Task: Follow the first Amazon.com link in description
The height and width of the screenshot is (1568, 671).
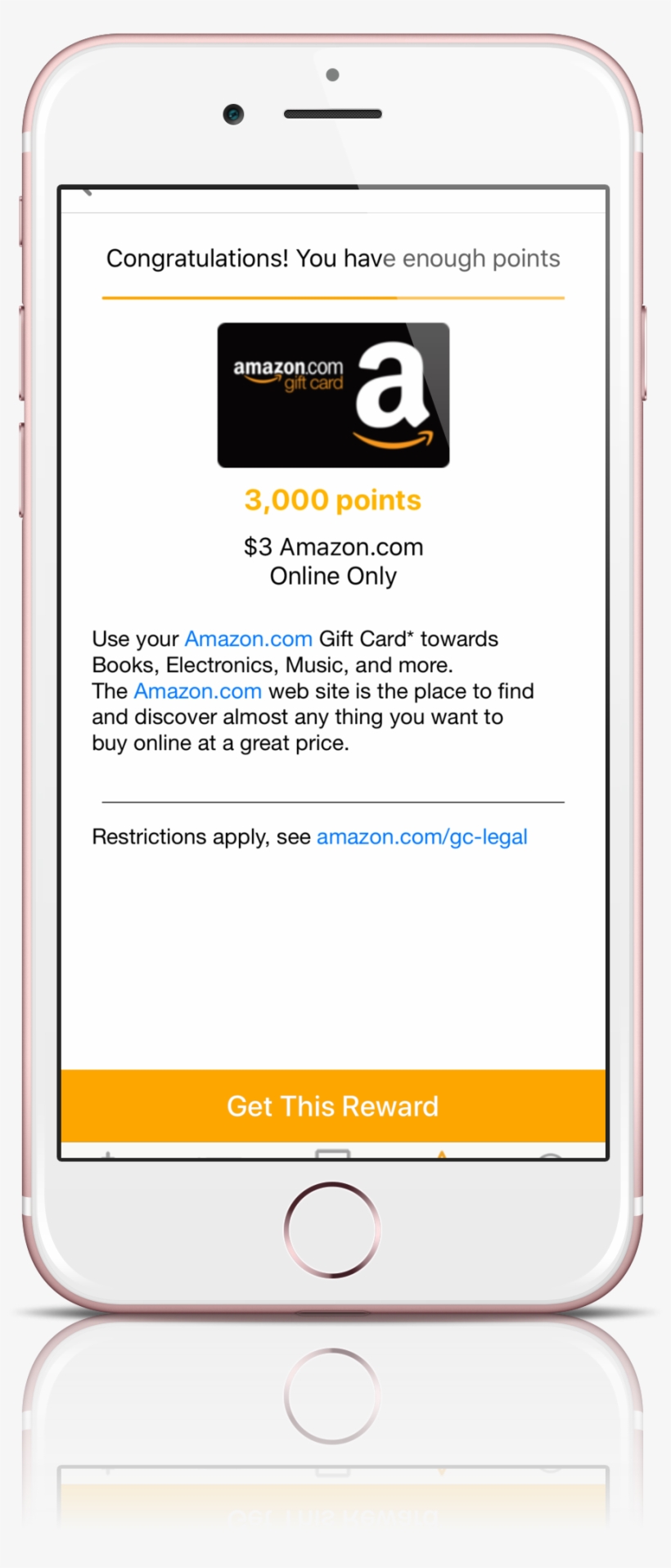Action: [x=248, y=639]
